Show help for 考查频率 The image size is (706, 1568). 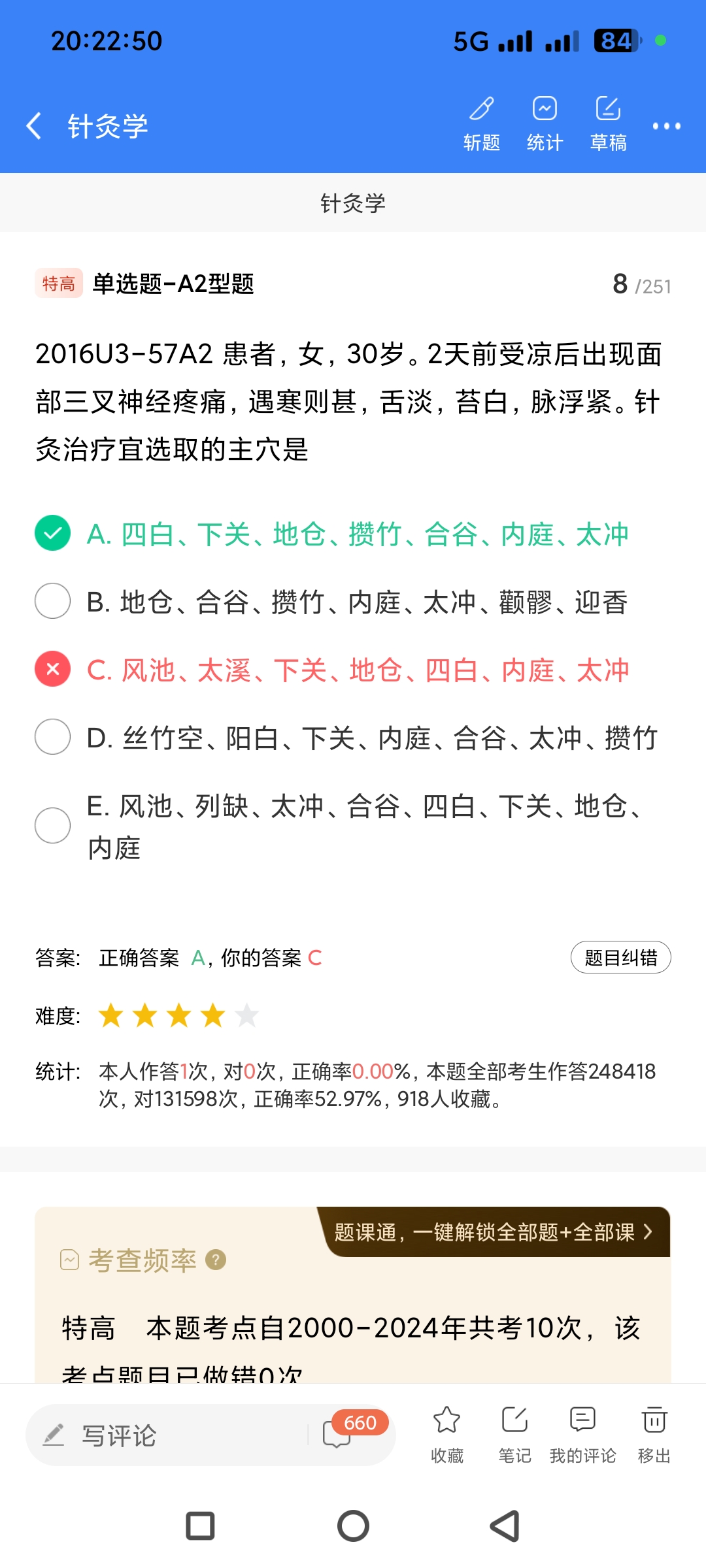[216, 1260]
